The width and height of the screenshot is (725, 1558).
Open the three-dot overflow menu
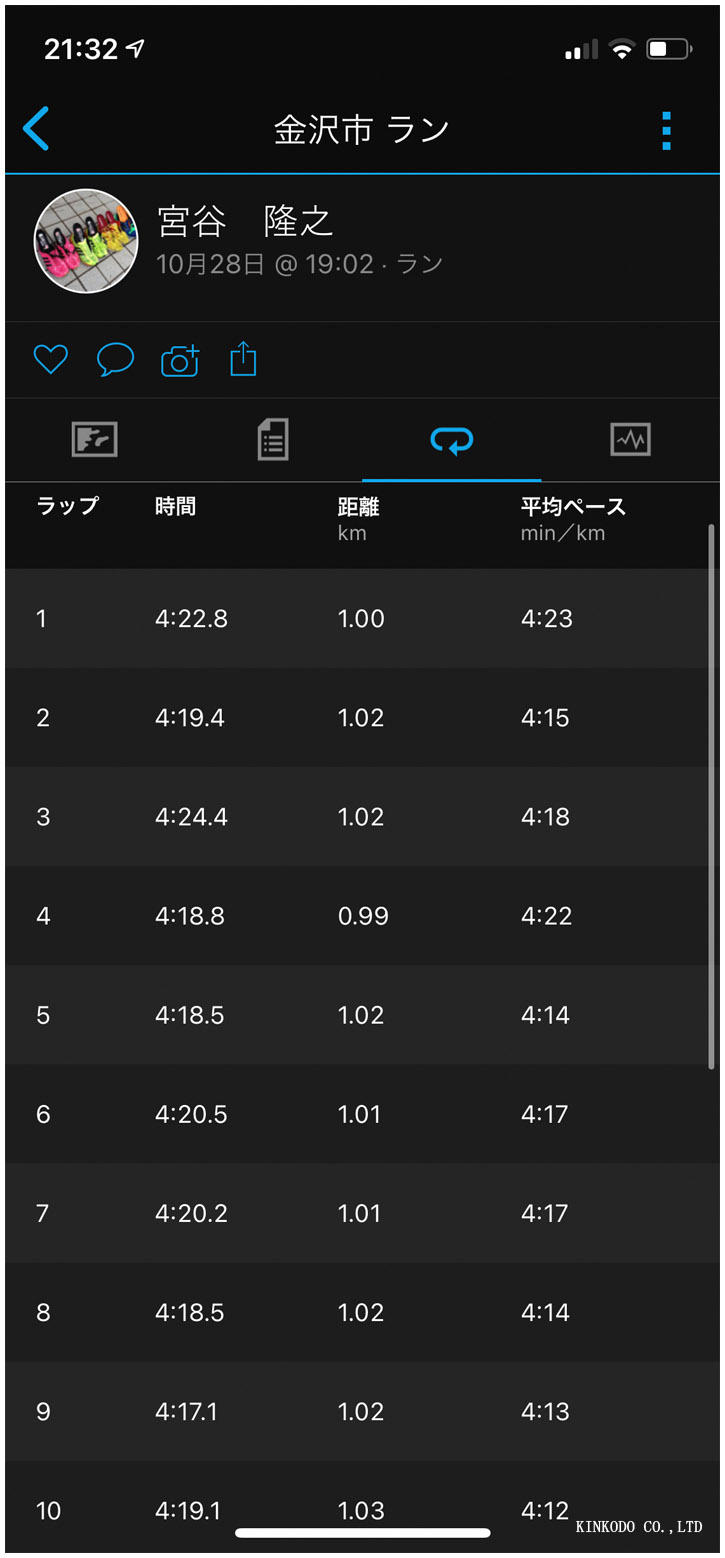point(666,130)
